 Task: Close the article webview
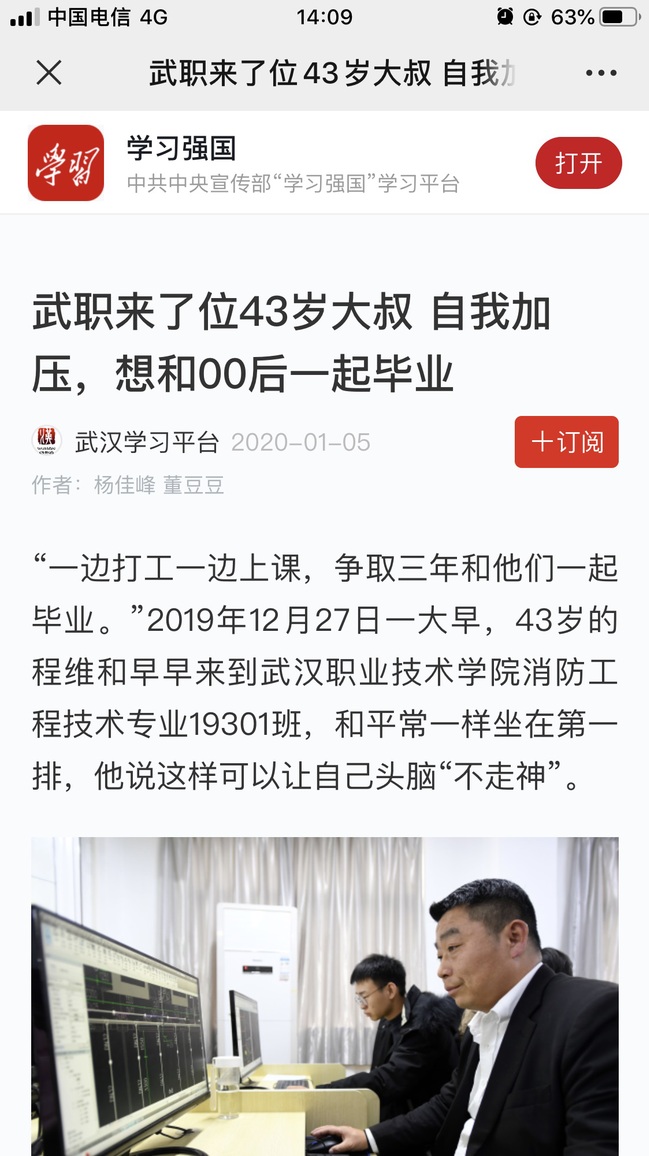[x=48, y=73]
